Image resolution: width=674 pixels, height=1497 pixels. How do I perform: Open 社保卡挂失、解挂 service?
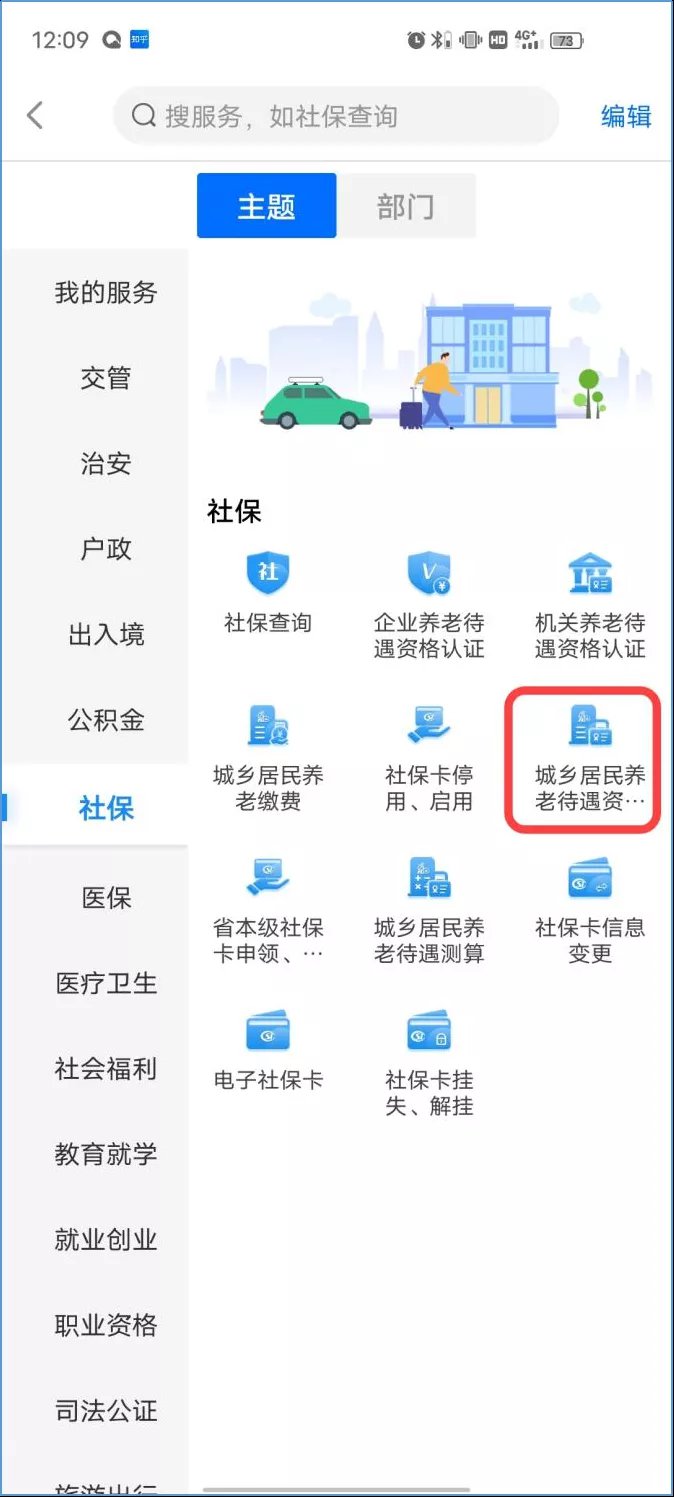click(x=429, y=1065)
